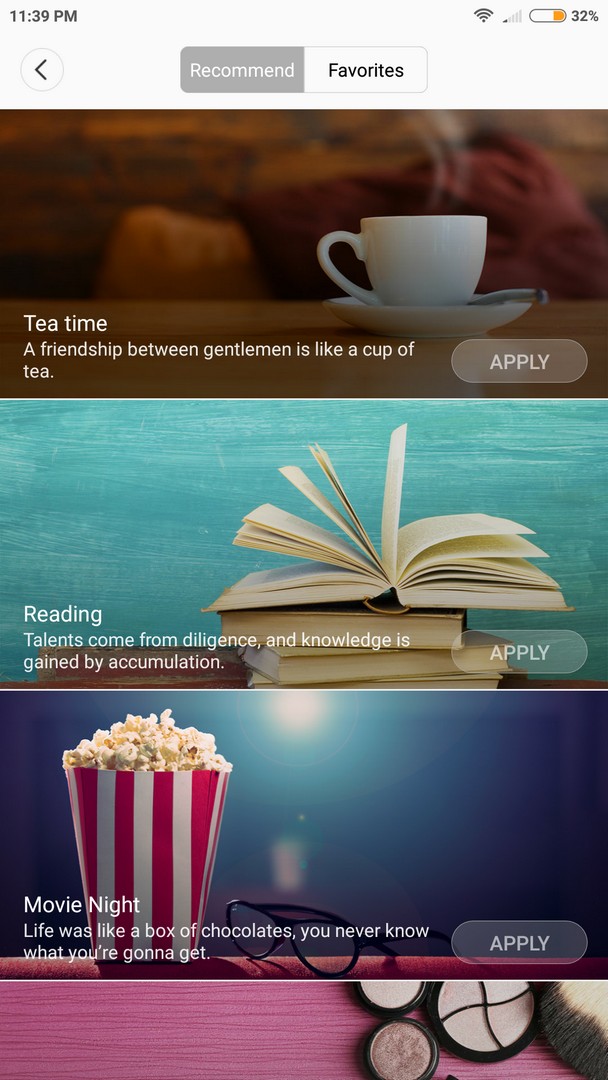Open the Tea time card
The width and height of the screenshot is (608, 1080).
click(304, 253)
